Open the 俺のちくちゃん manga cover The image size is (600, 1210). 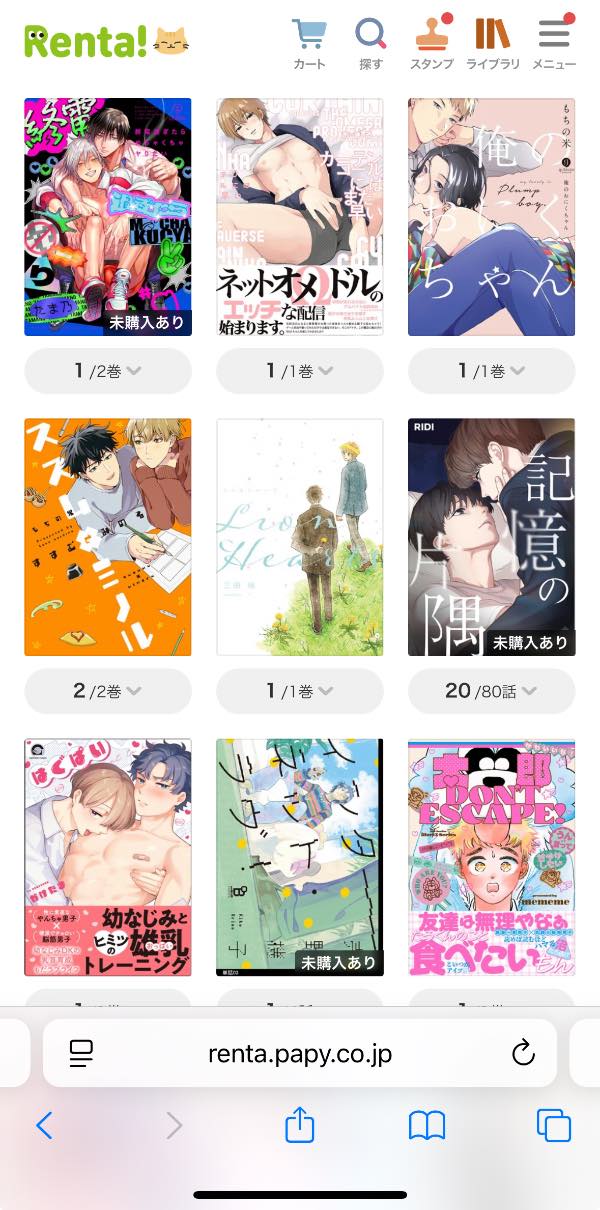point(492,217)
